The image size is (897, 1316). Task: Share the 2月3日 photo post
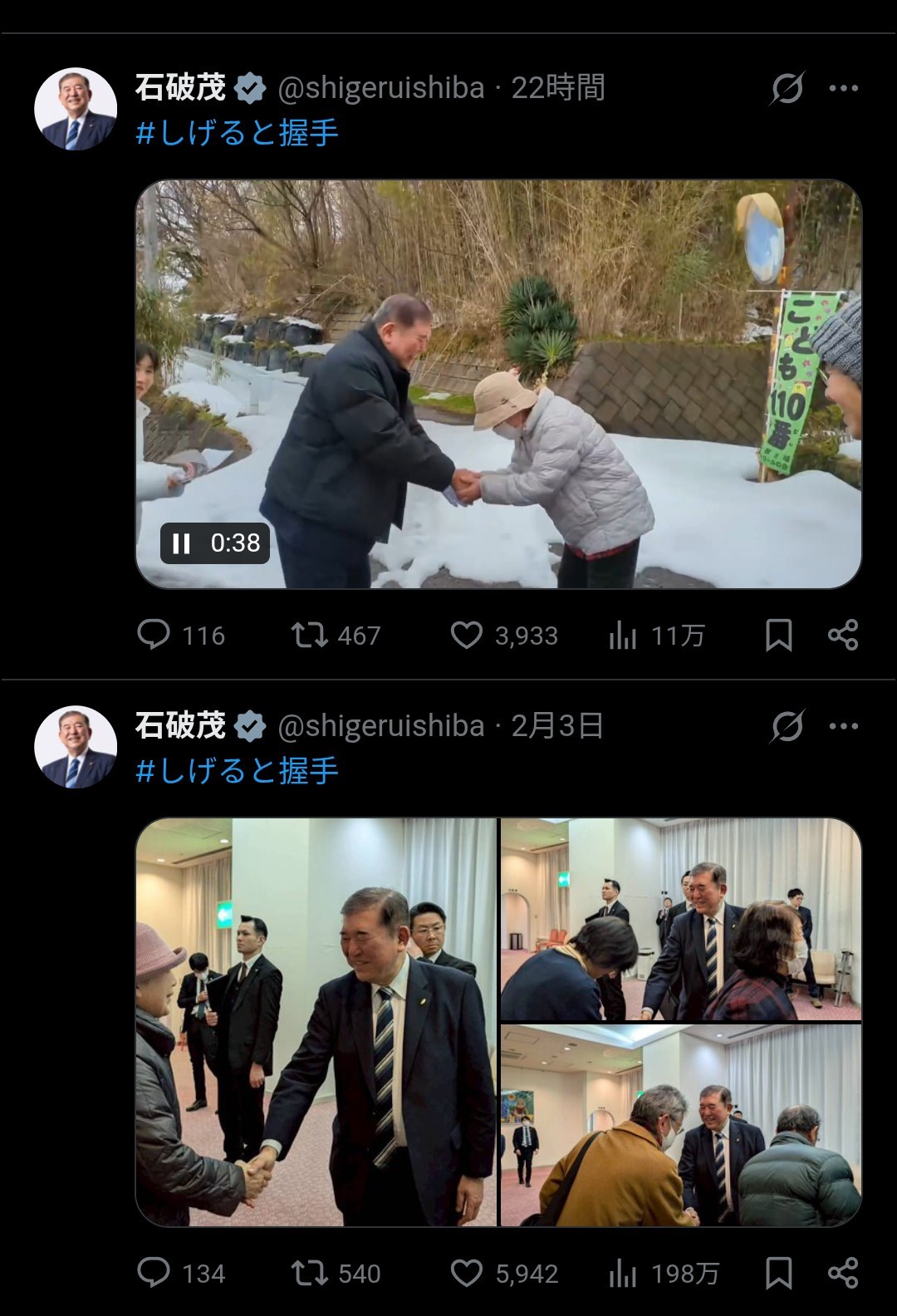click(843, 1273)
